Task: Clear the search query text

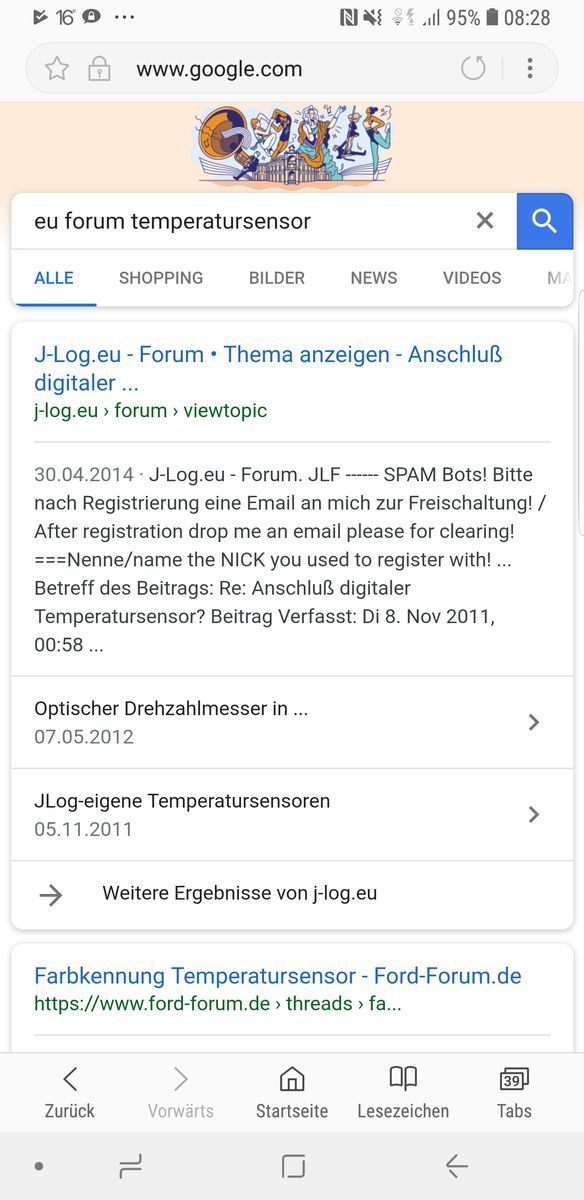Action: (x=485, y=221)
